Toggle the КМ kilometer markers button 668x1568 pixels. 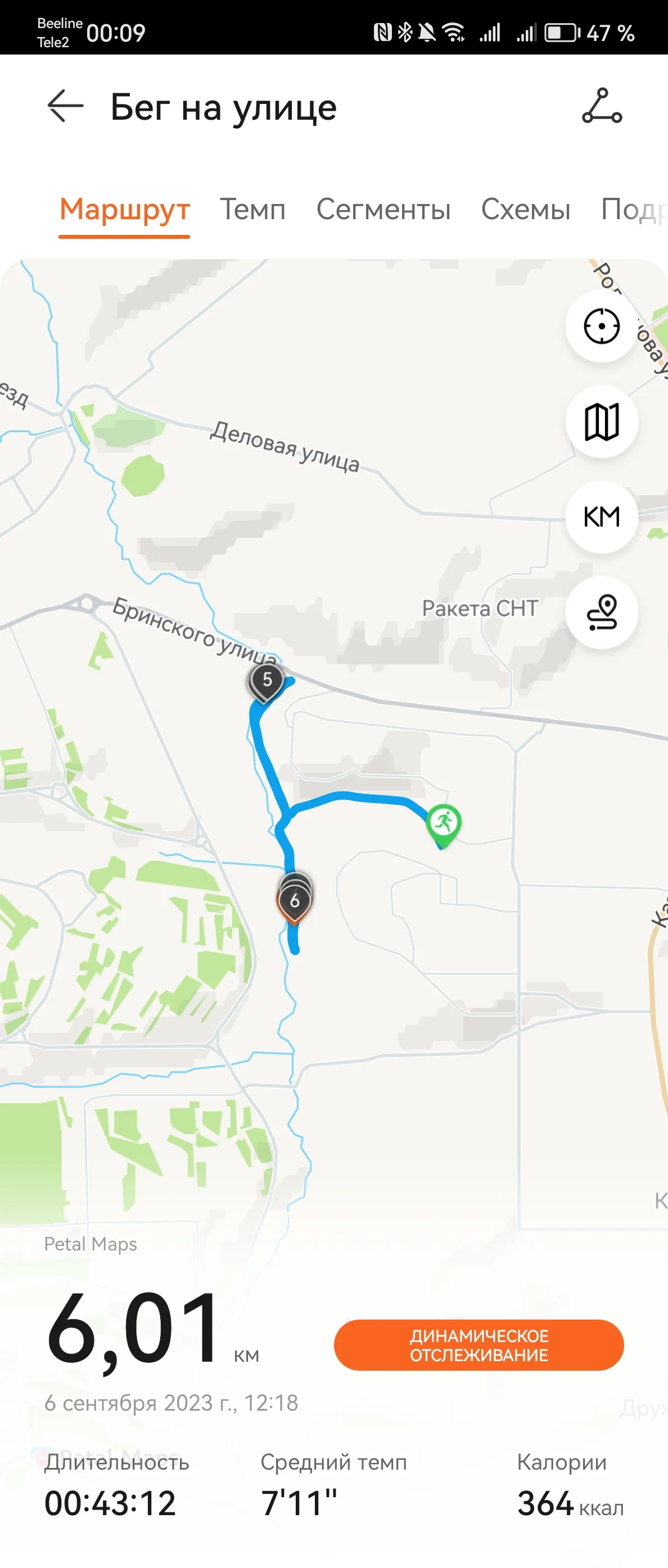click(x=601, y=517)
